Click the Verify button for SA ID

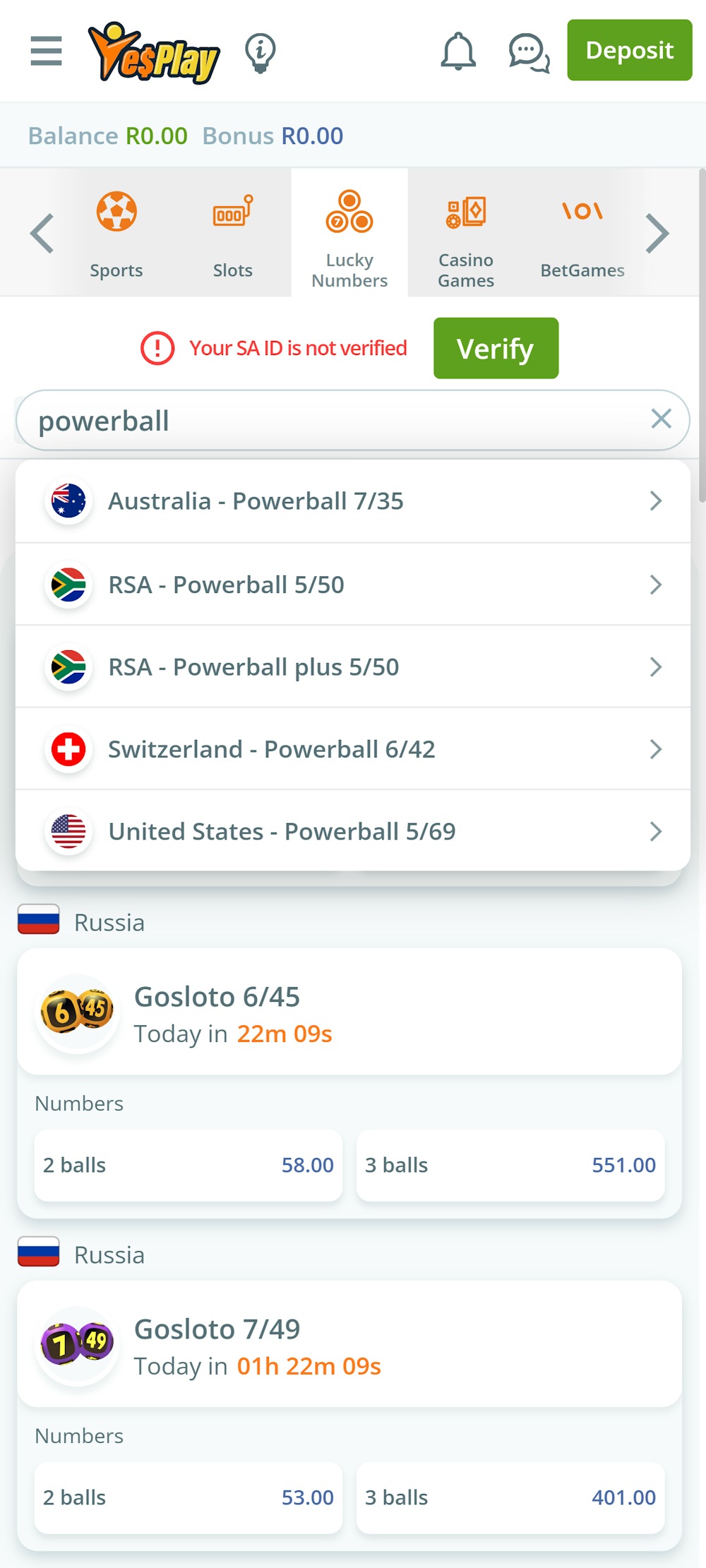pos(495,347)
